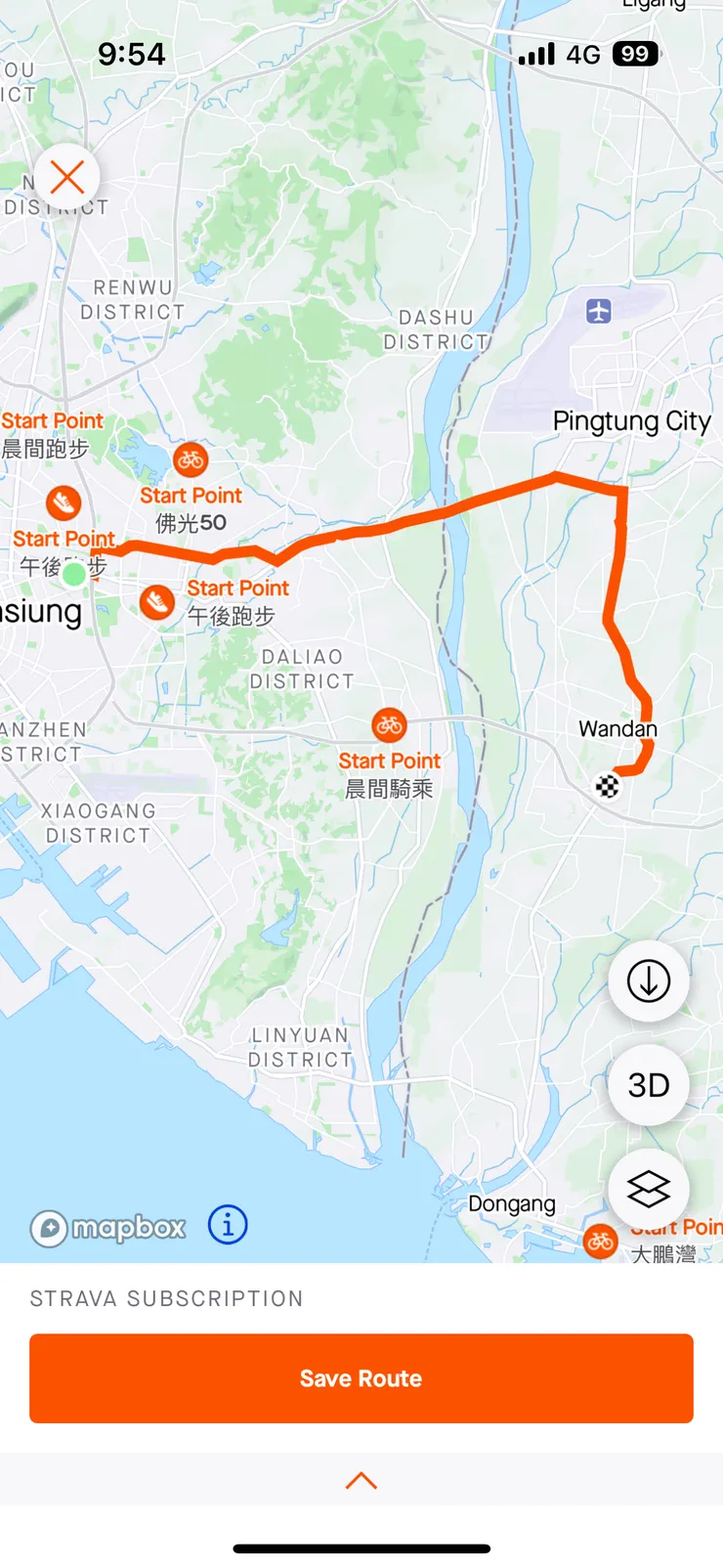The image size is (723, 1568).
Task: Tap the Save Route button
Action: pos(361,1378)
